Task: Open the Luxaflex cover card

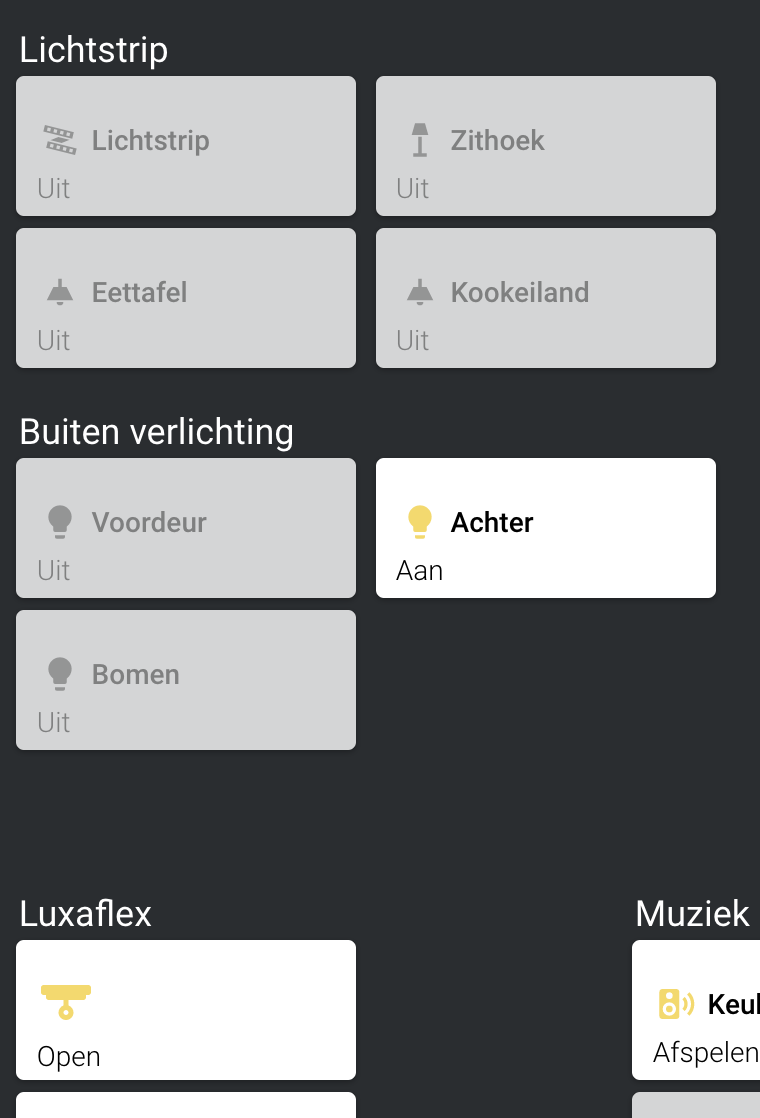Action: coord(186,1010)
